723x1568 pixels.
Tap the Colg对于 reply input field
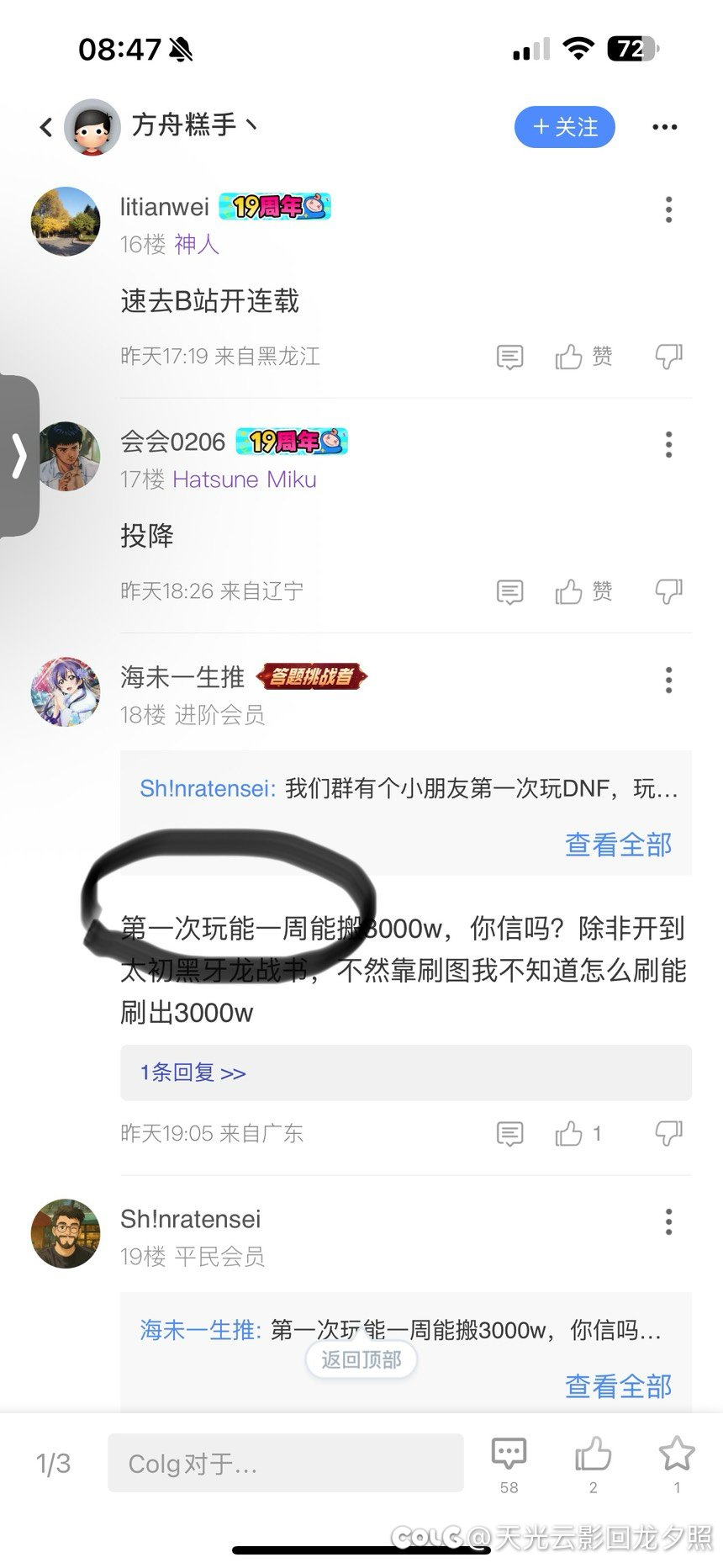point(285,1464)
